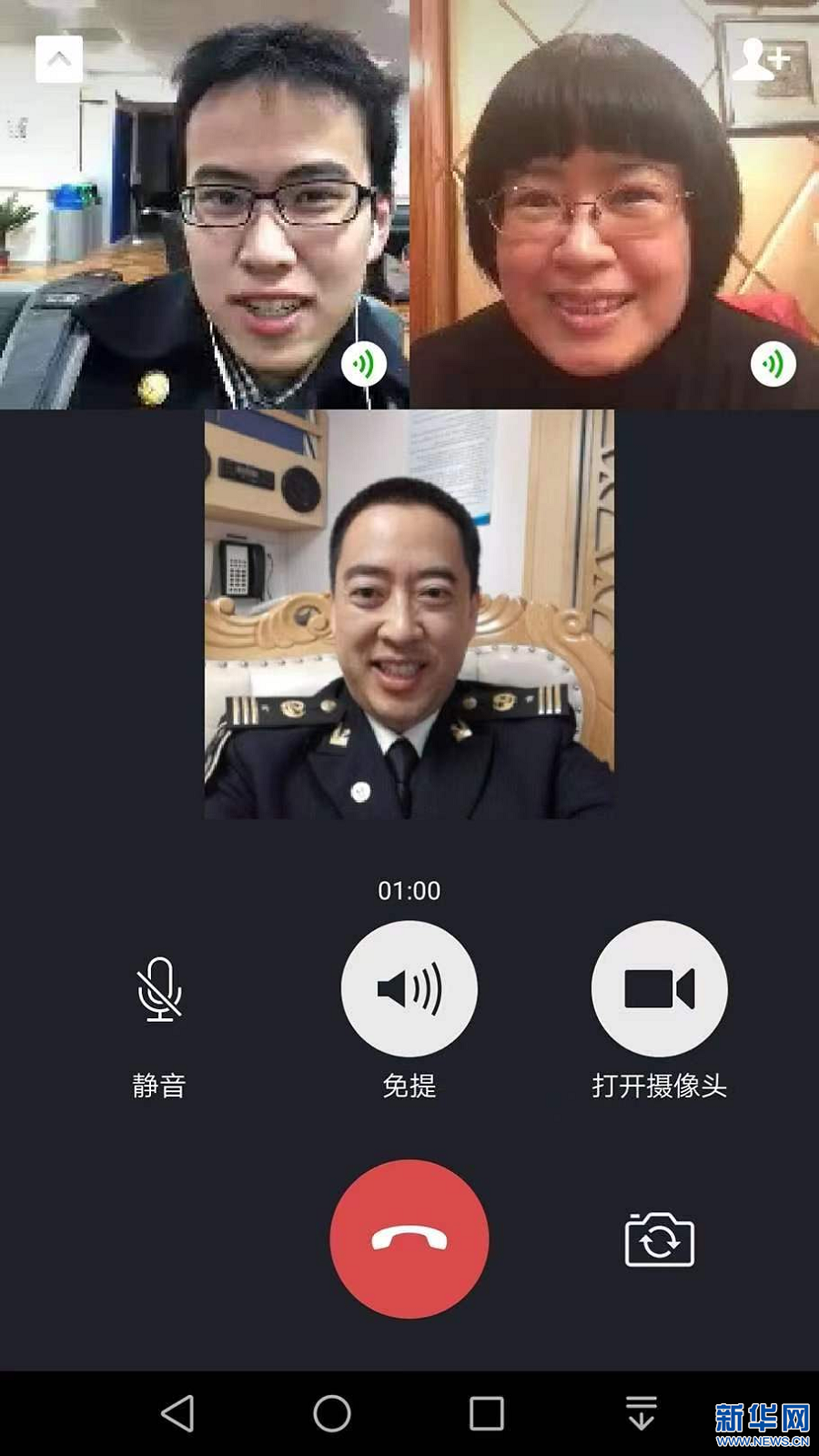Mute the microphone (静音)
This screenshot has width=819, height=1456.
click(x=159, y=989)
